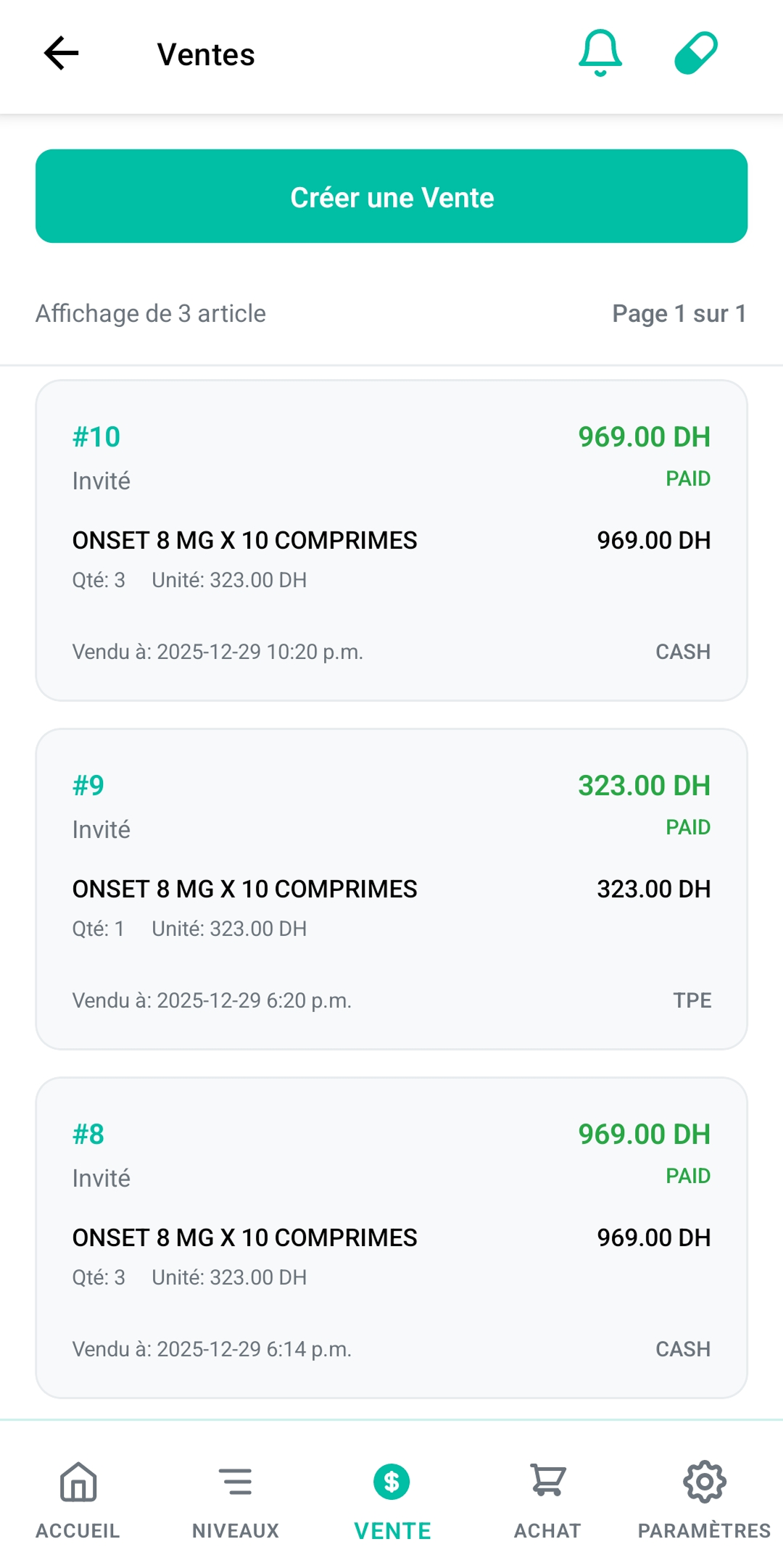This screenshot has height=1568, width=783.
Task: Tap the PAID status on sale #9
Action: coord(687,826)
